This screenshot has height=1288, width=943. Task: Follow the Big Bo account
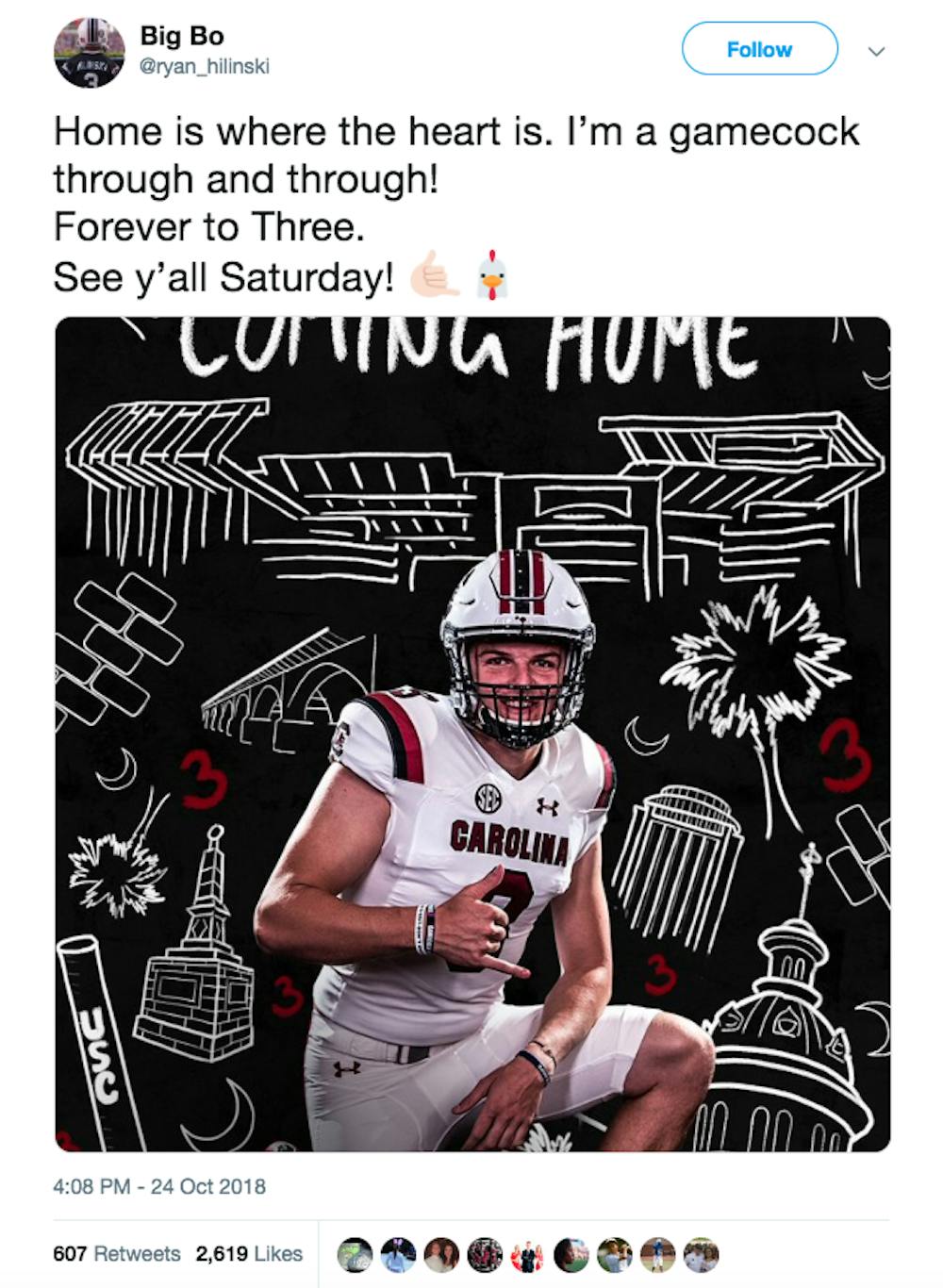tap(758, 49)
